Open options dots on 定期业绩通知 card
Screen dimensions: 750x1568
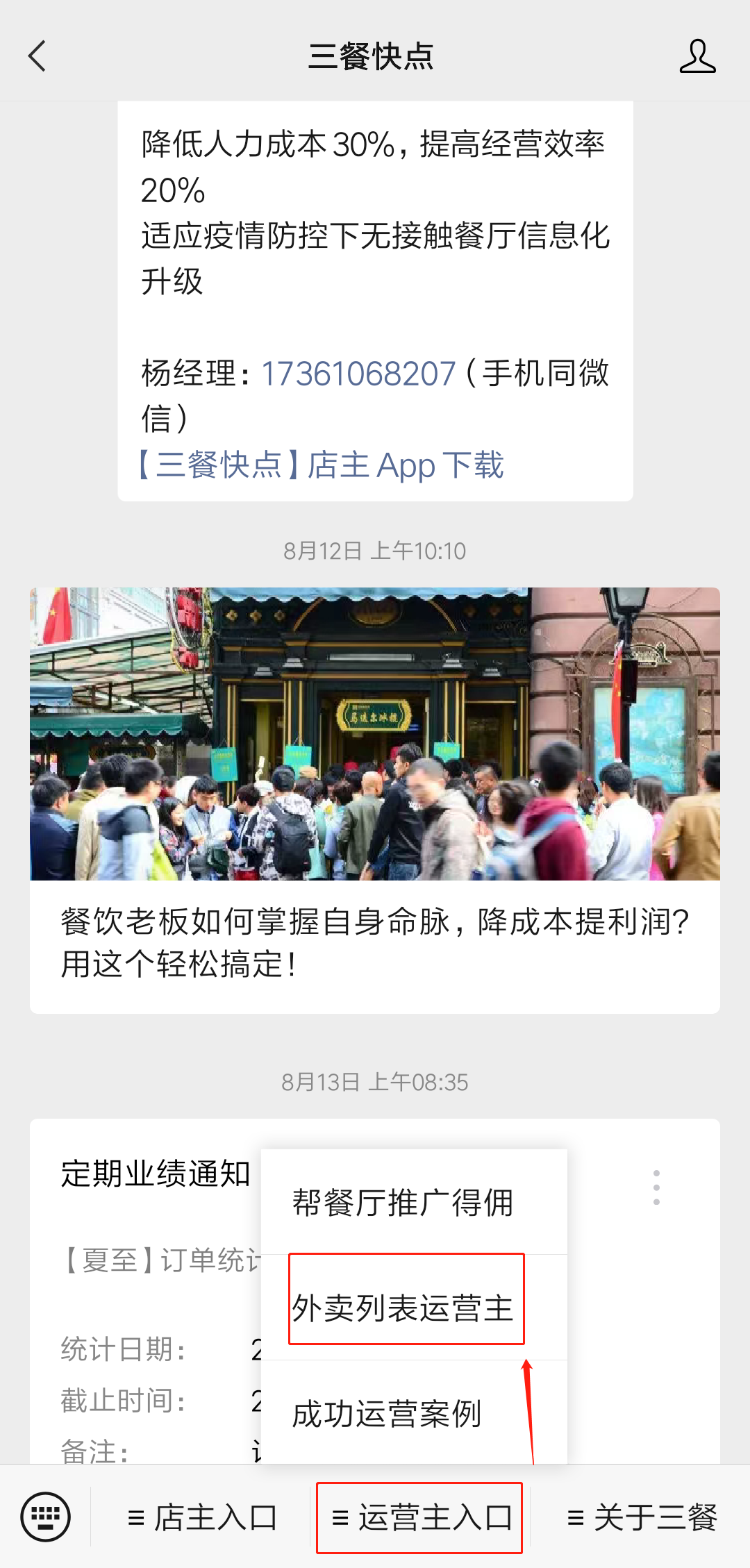click(656, 1187)
